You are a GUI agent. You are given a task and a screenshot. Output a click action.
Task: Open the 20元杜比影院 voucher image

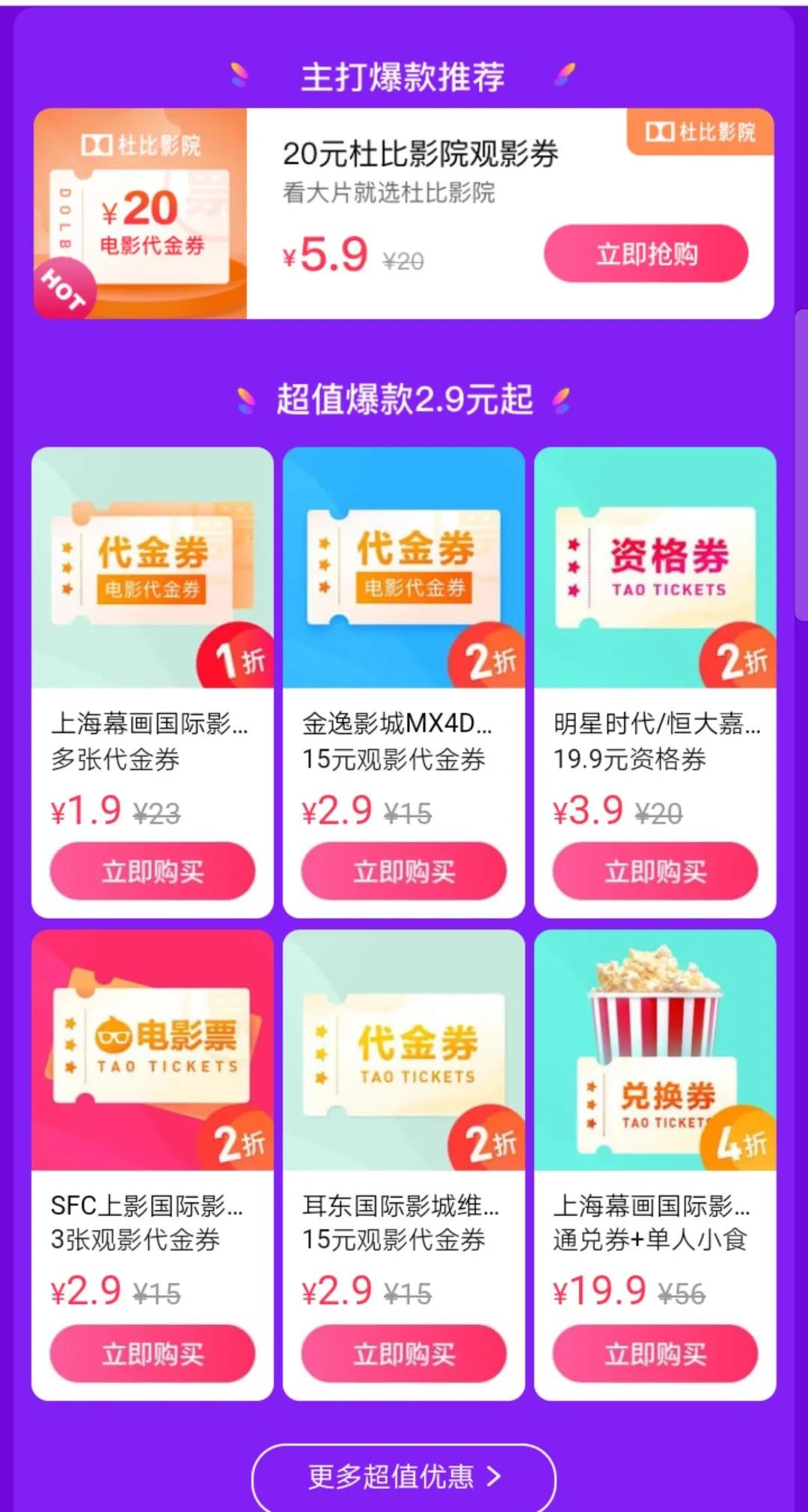(x=141, y=214)
